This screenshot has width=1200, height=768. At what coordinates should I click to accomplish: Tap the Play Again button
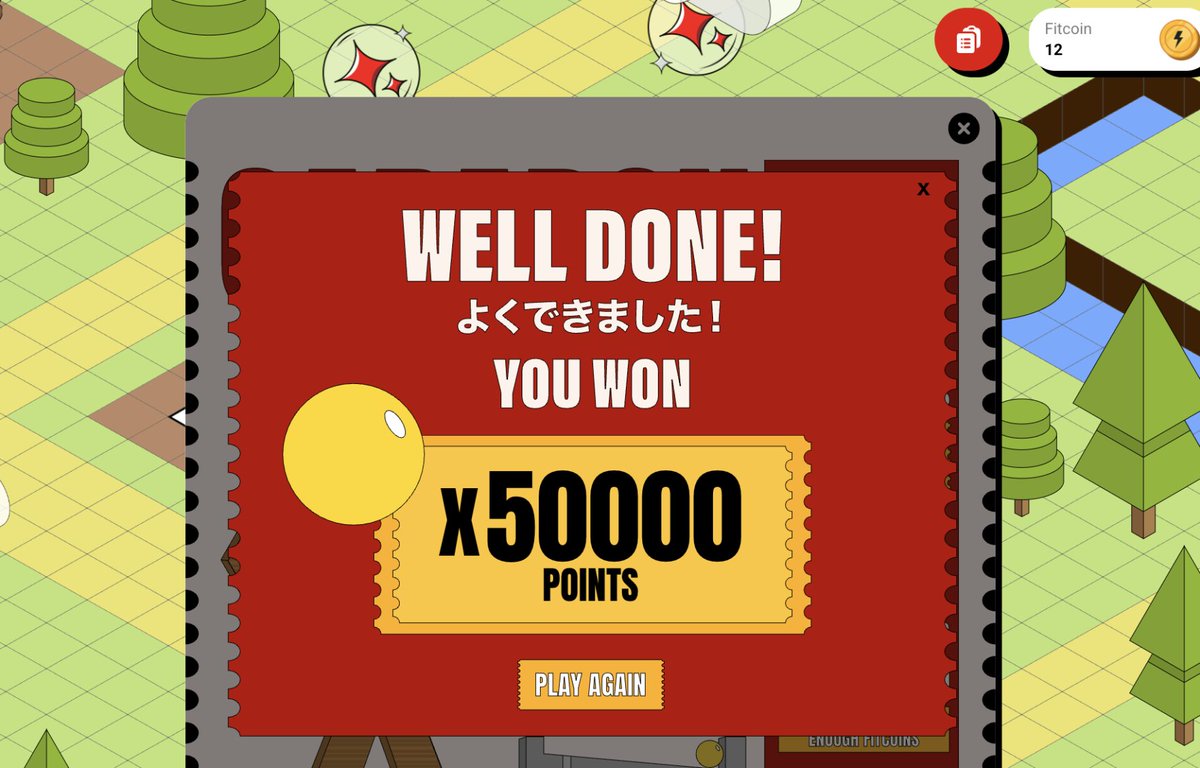click(590, 685)
